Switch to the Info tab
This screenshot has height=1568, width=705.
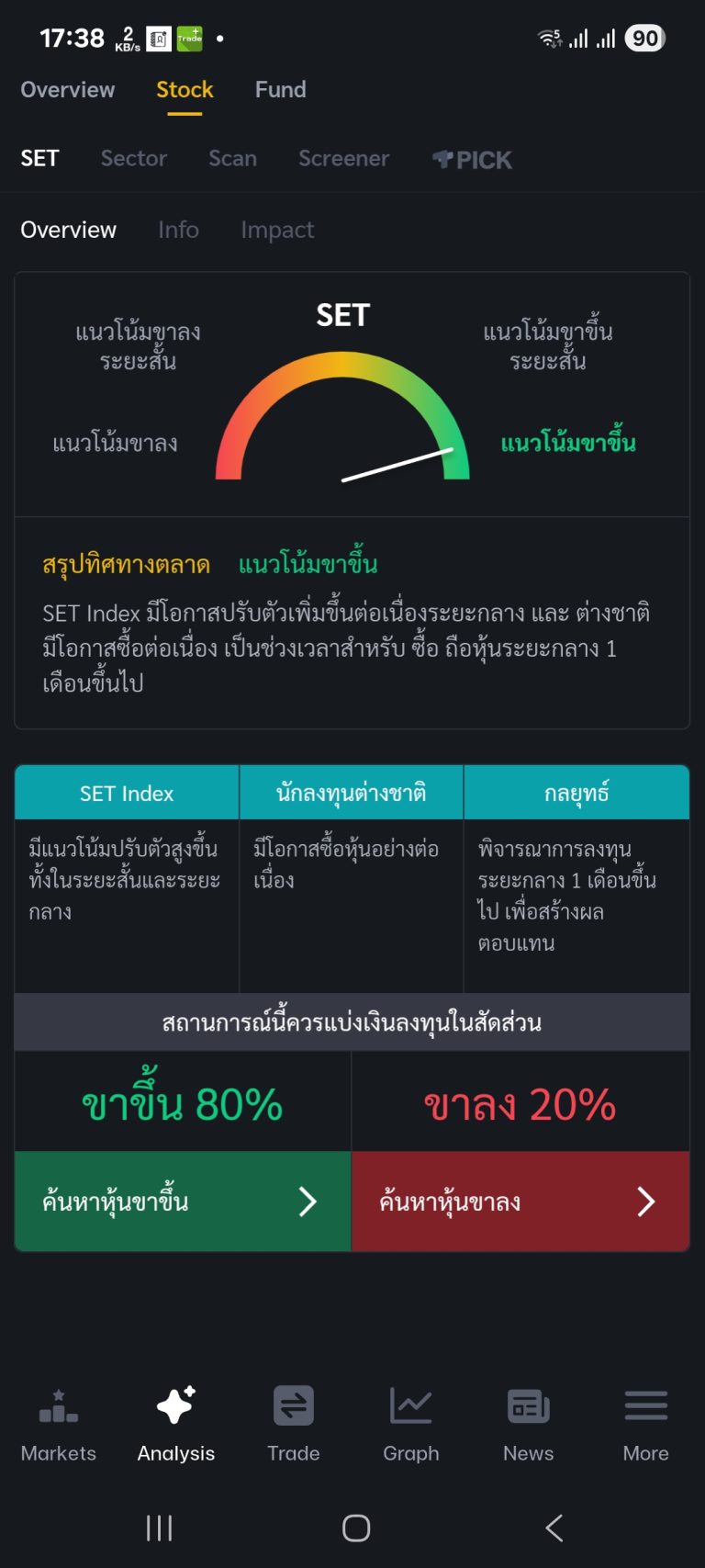pos(178,230)
